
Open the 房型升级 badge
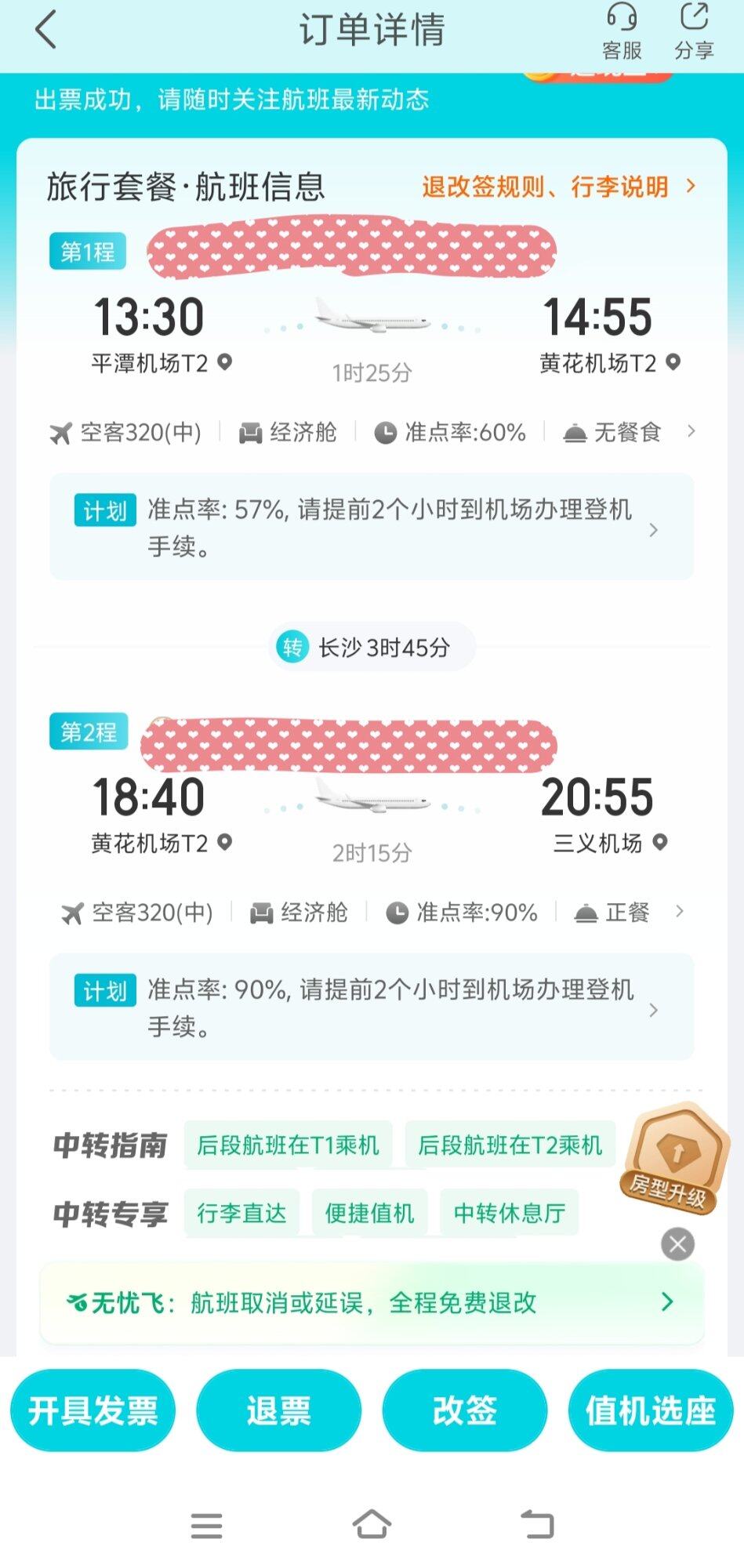(676, 1156)
